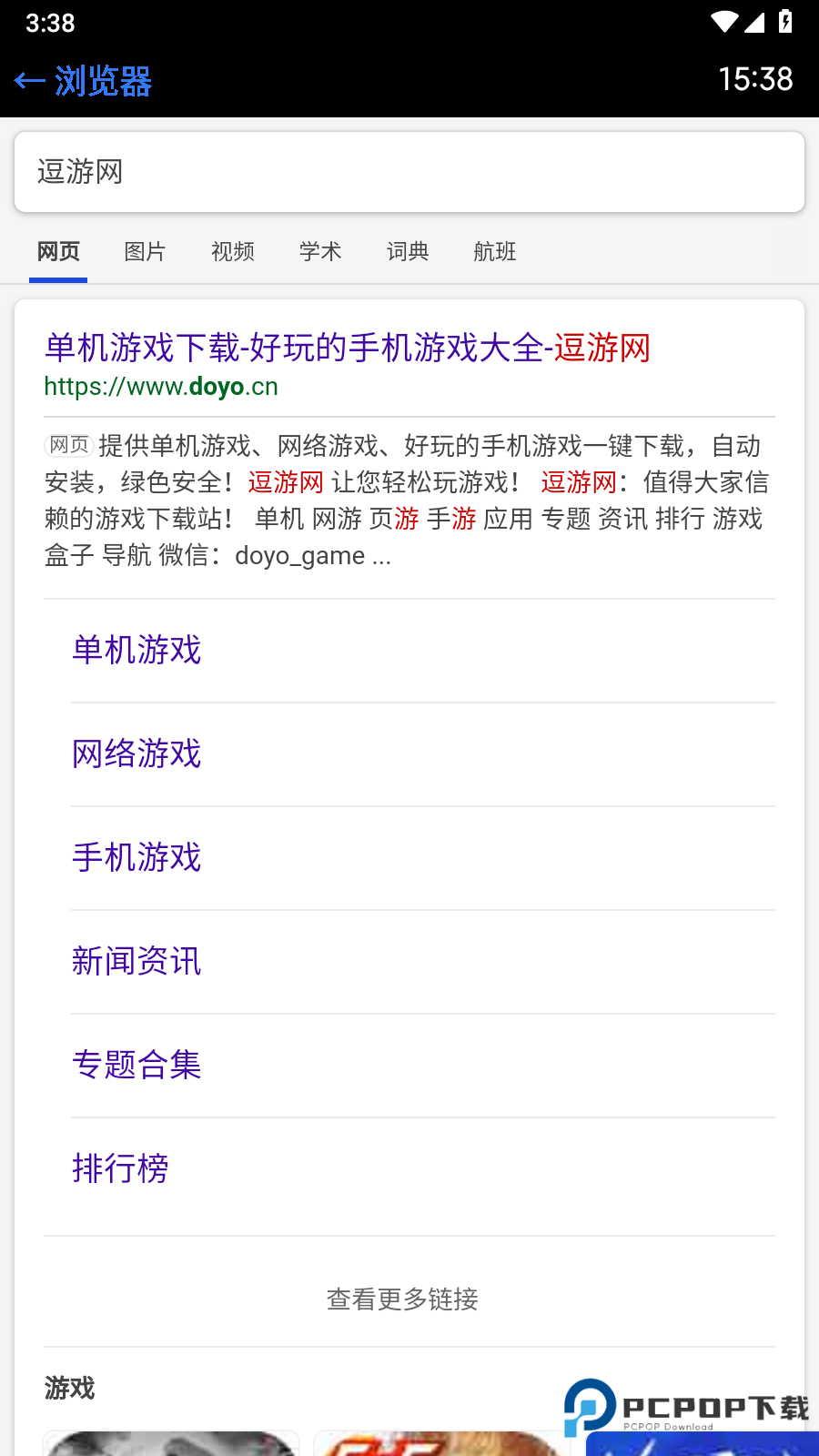Open the 手机游戏 sitelink

click(x=136, y=858)
